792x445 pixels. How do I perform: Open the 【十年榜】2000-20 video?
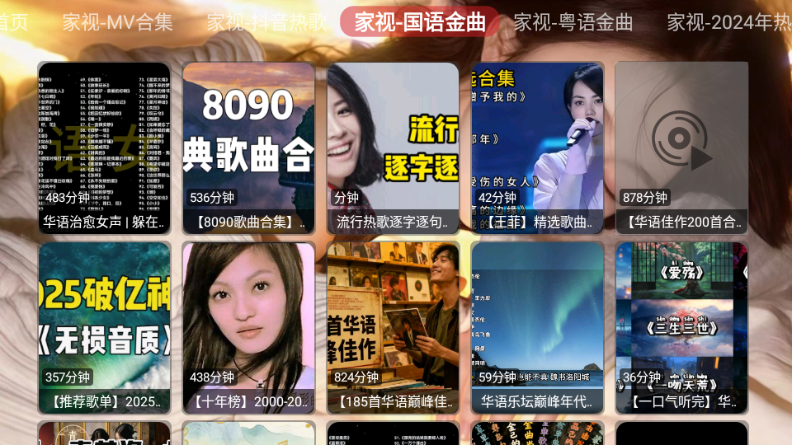tap(249, 328)
